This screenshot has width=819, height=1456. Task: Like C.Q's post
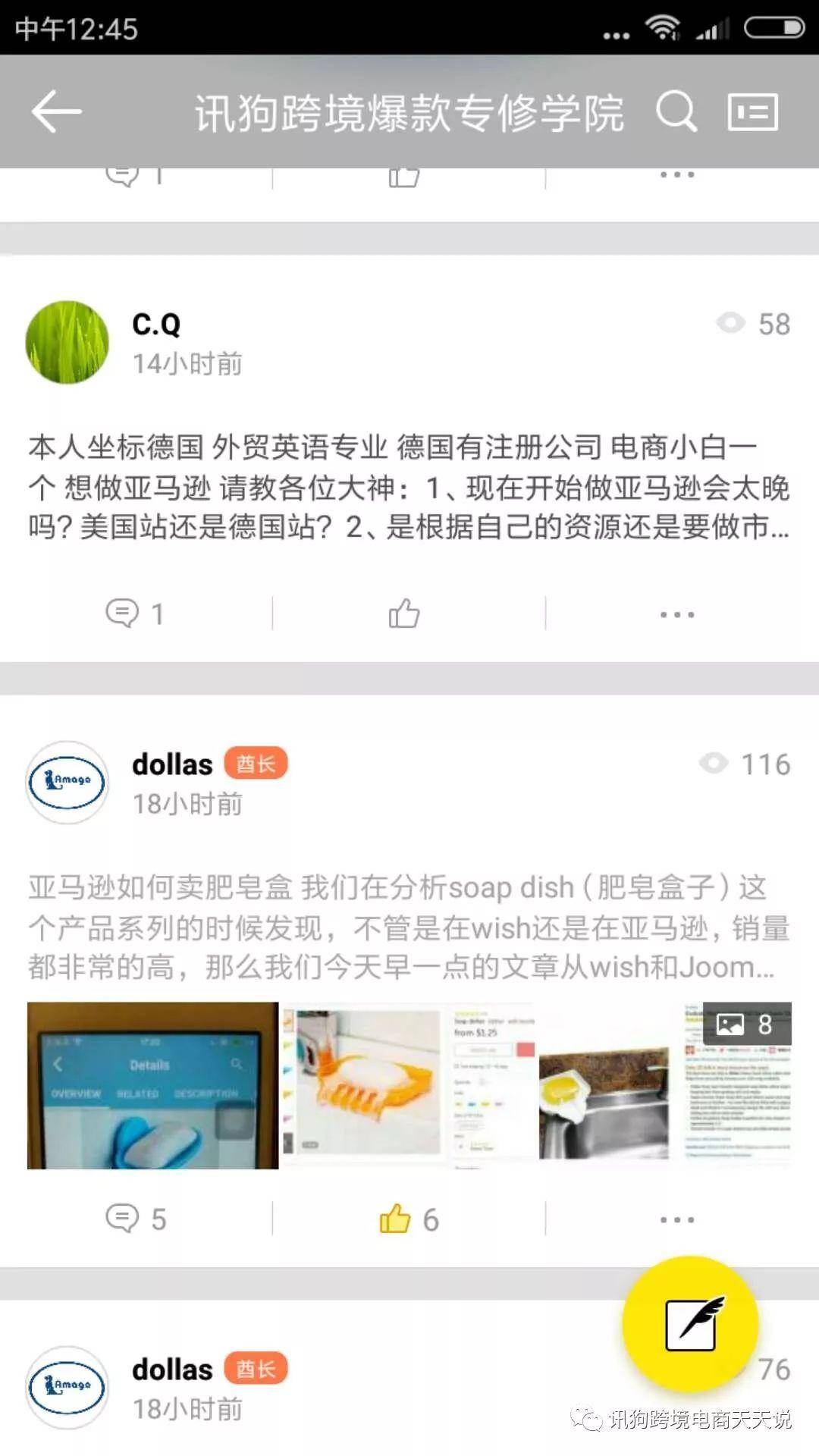[x=404, y=613]
